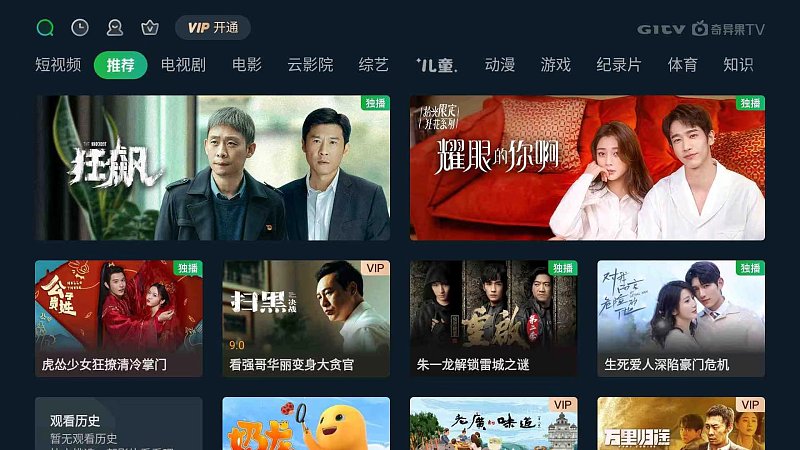Open the 狂飙 banner
The height and width of the screenshot is (450, 800).
point(199,168)
